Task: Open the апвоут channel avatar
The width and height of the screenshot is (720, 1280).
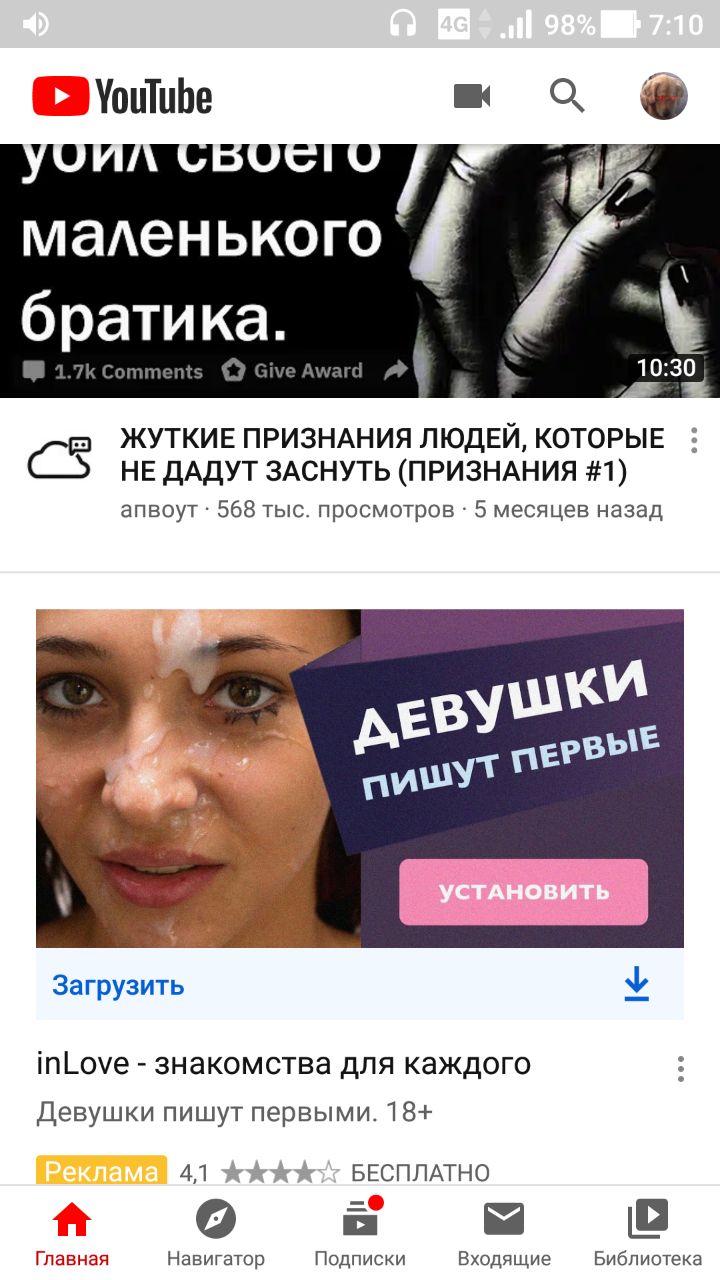Action: (59, 458)
